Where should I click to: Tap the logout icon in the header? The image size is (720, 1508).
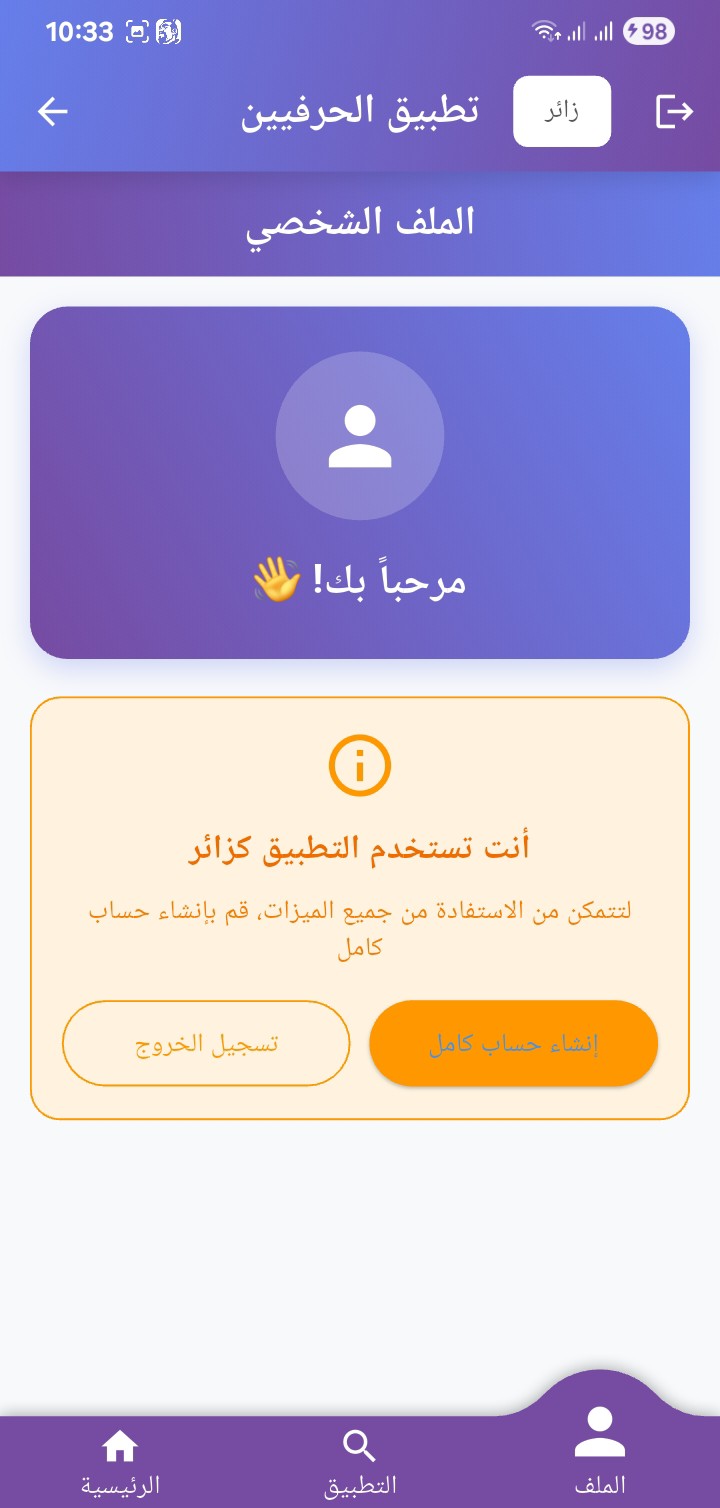pyautogui.click(x=674, y=111)
